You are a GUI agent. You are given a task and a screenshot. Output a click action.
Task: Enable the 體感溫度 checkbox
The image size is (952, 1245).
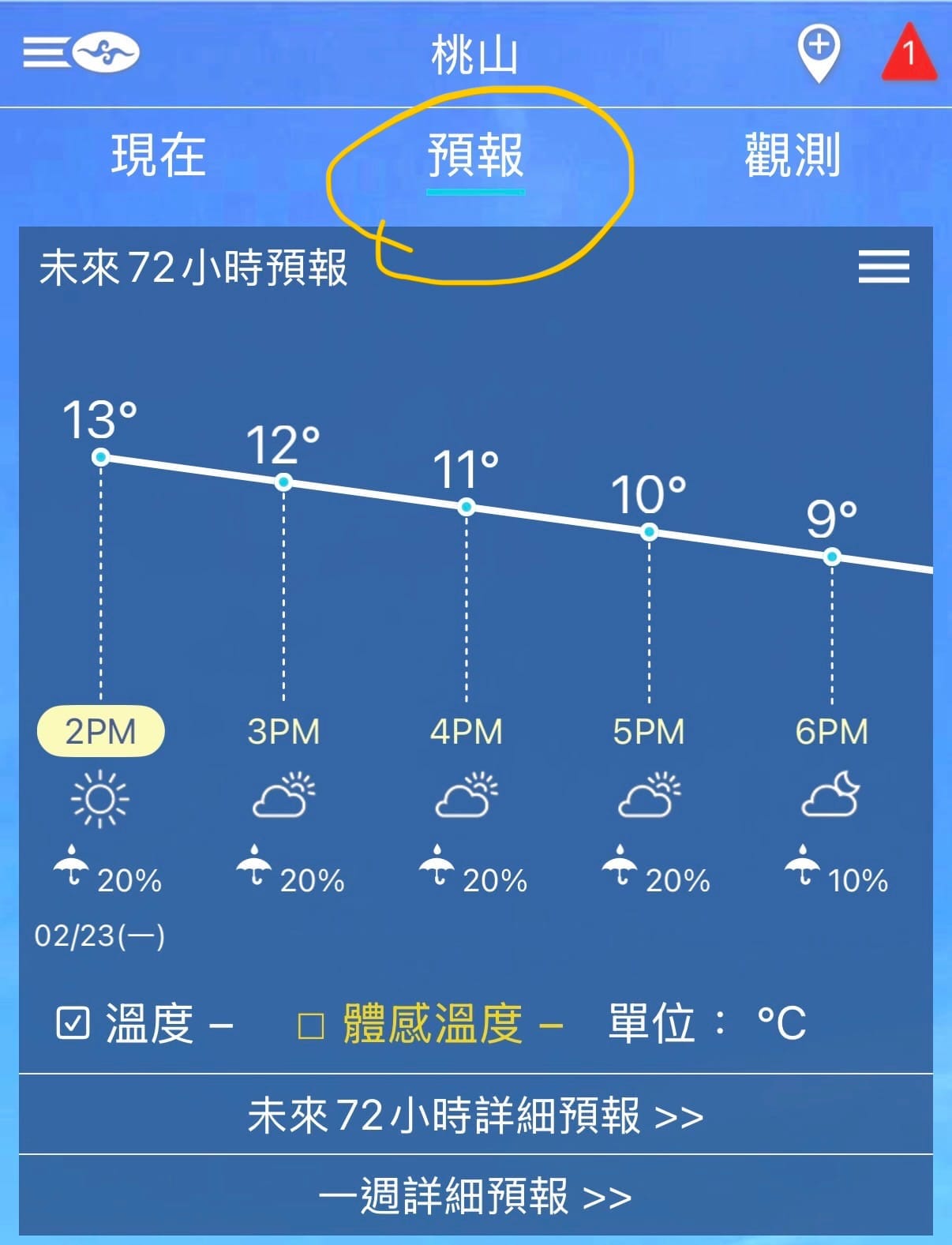point(311,1025)
